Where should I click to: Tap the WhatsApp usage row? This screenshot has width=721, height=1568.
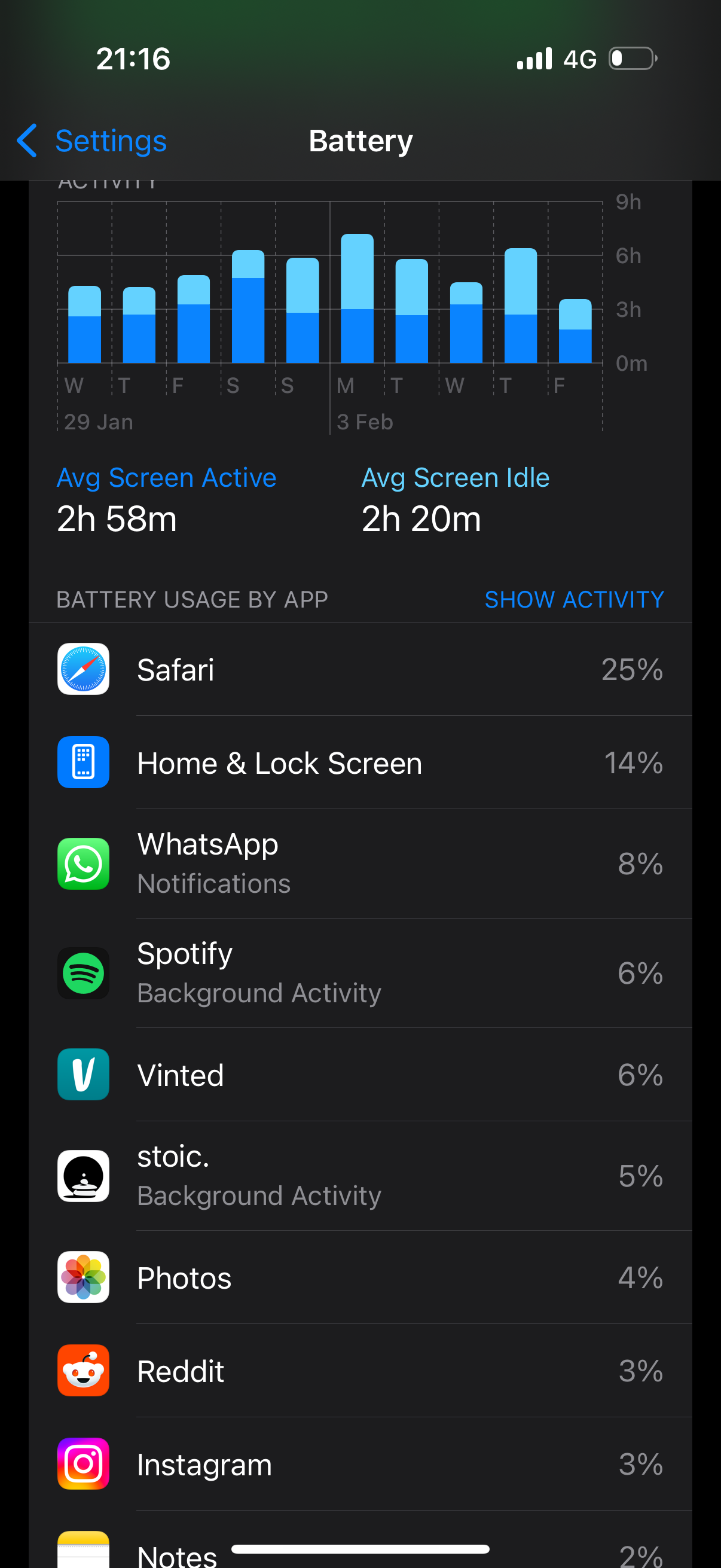coord(360,863)
